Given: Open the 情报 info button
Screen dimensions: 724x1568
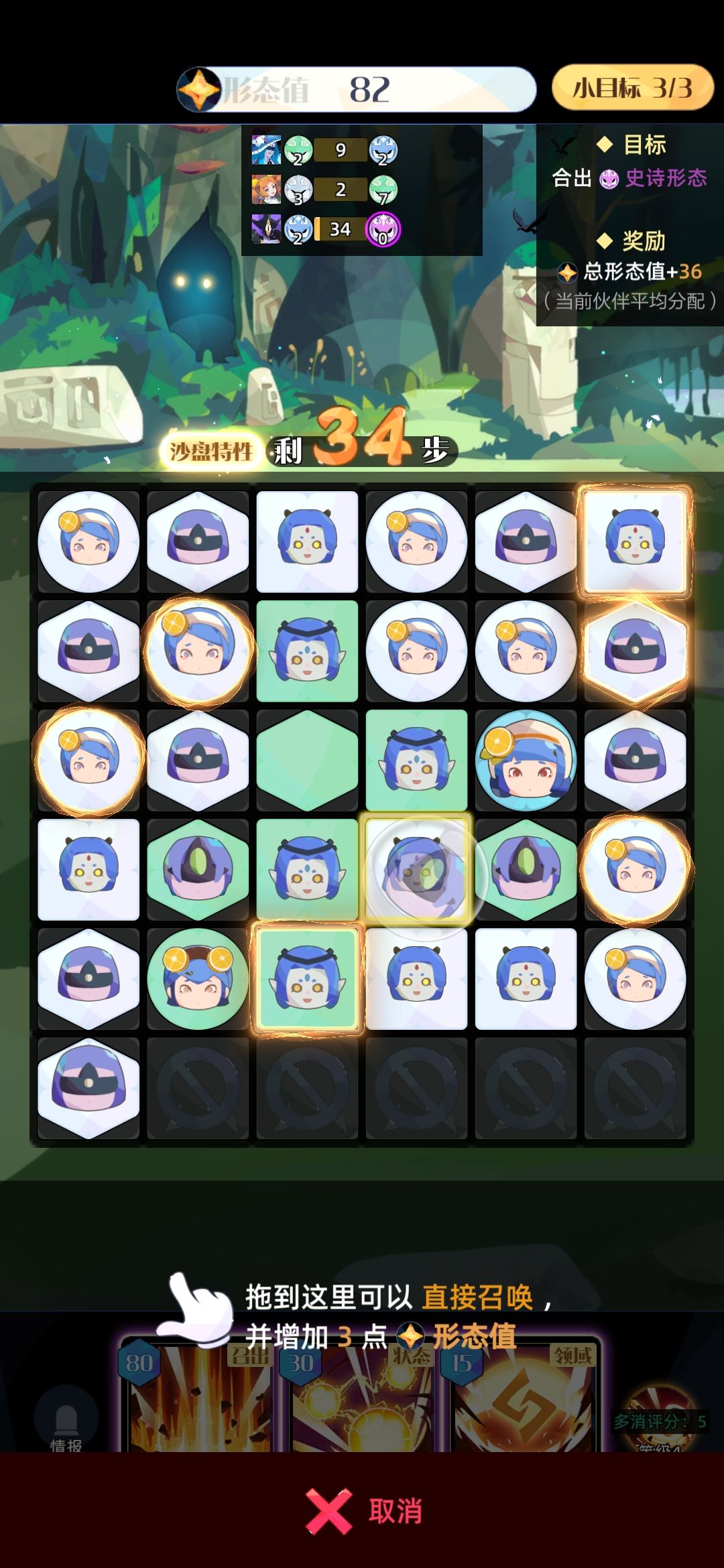Looking at the screenshot, I should pos(66,1424).
